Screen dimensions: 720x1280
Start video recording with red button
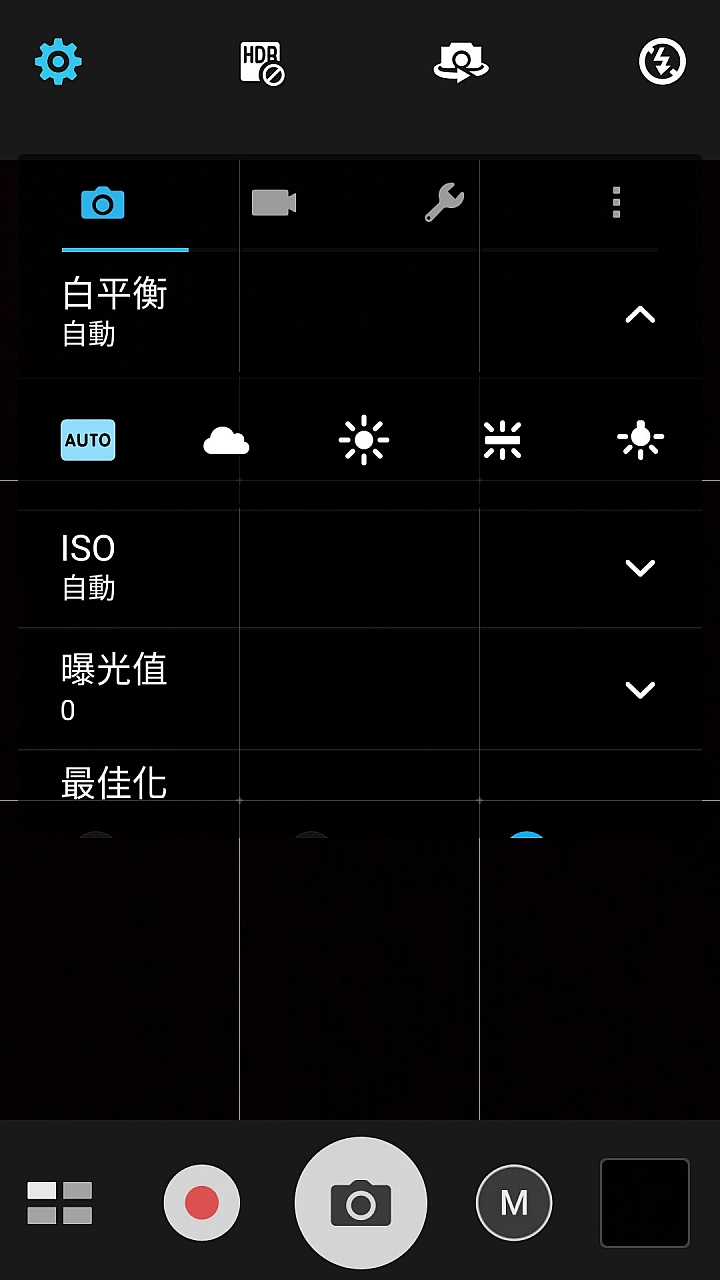(202, 1202)
